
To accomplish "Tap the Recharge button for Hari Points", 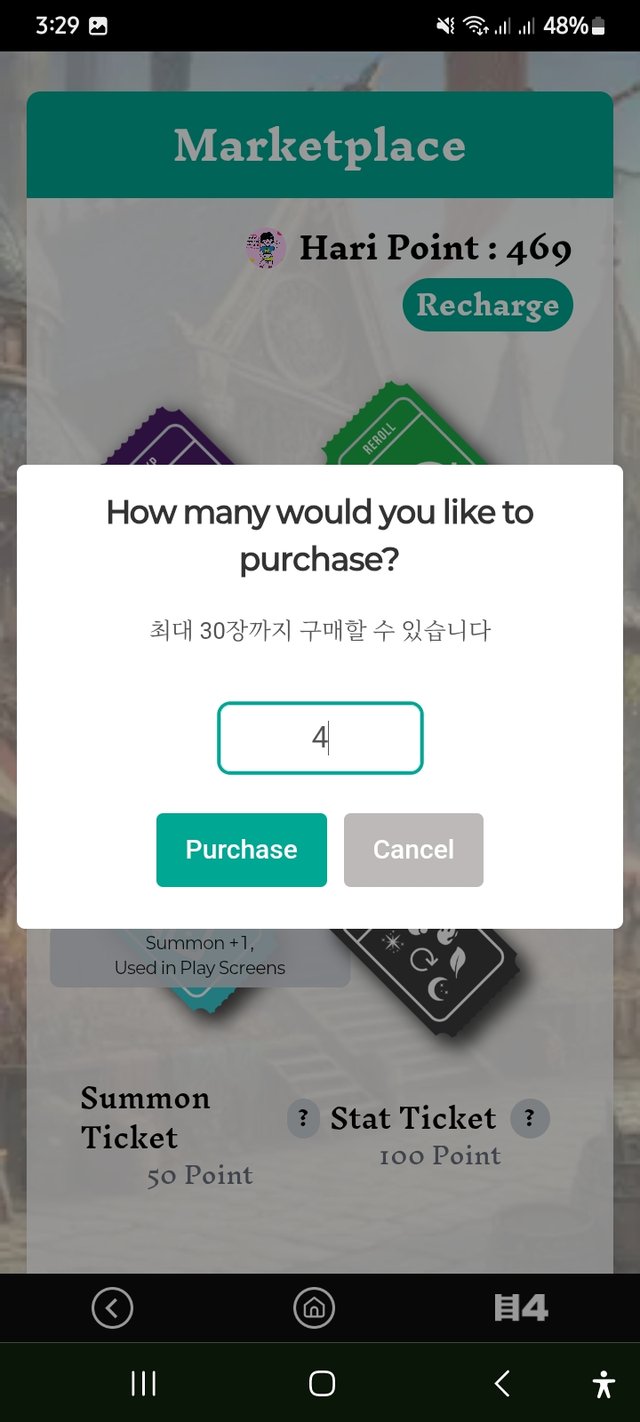I will click(x=487, y=305).
